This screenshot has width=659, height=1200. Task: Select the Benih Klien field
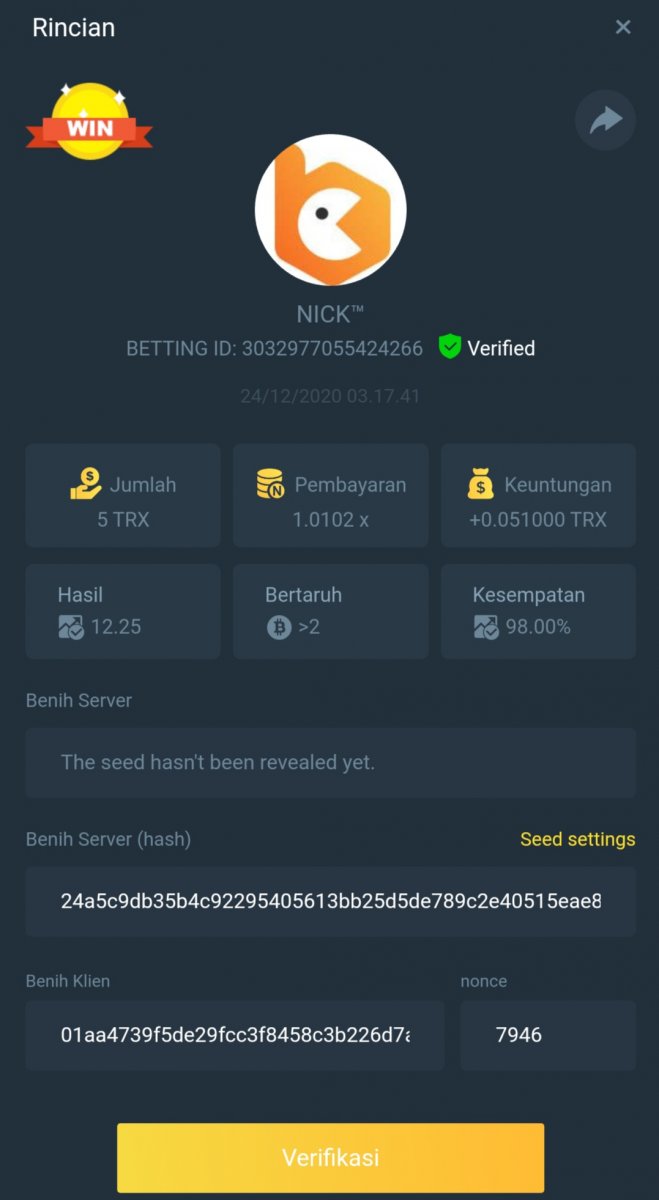235,1035
